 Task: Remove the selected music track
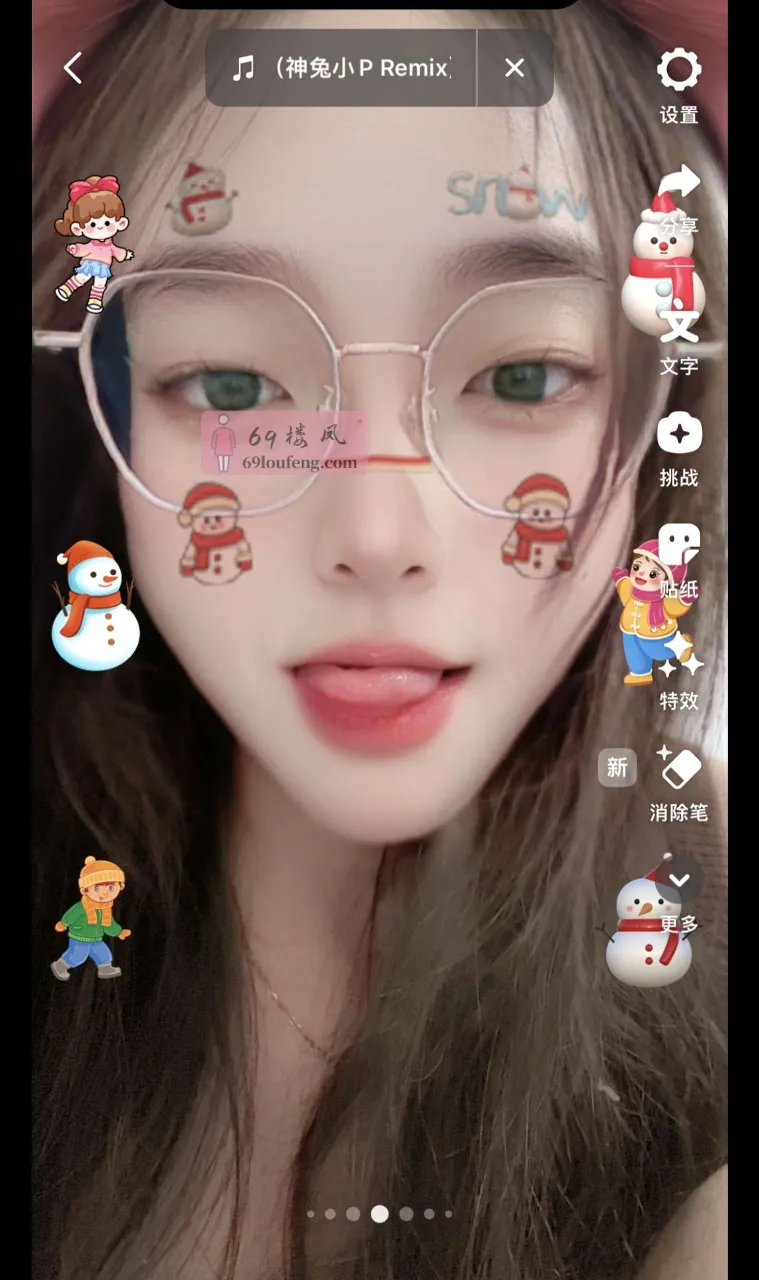tap(514, 68)
